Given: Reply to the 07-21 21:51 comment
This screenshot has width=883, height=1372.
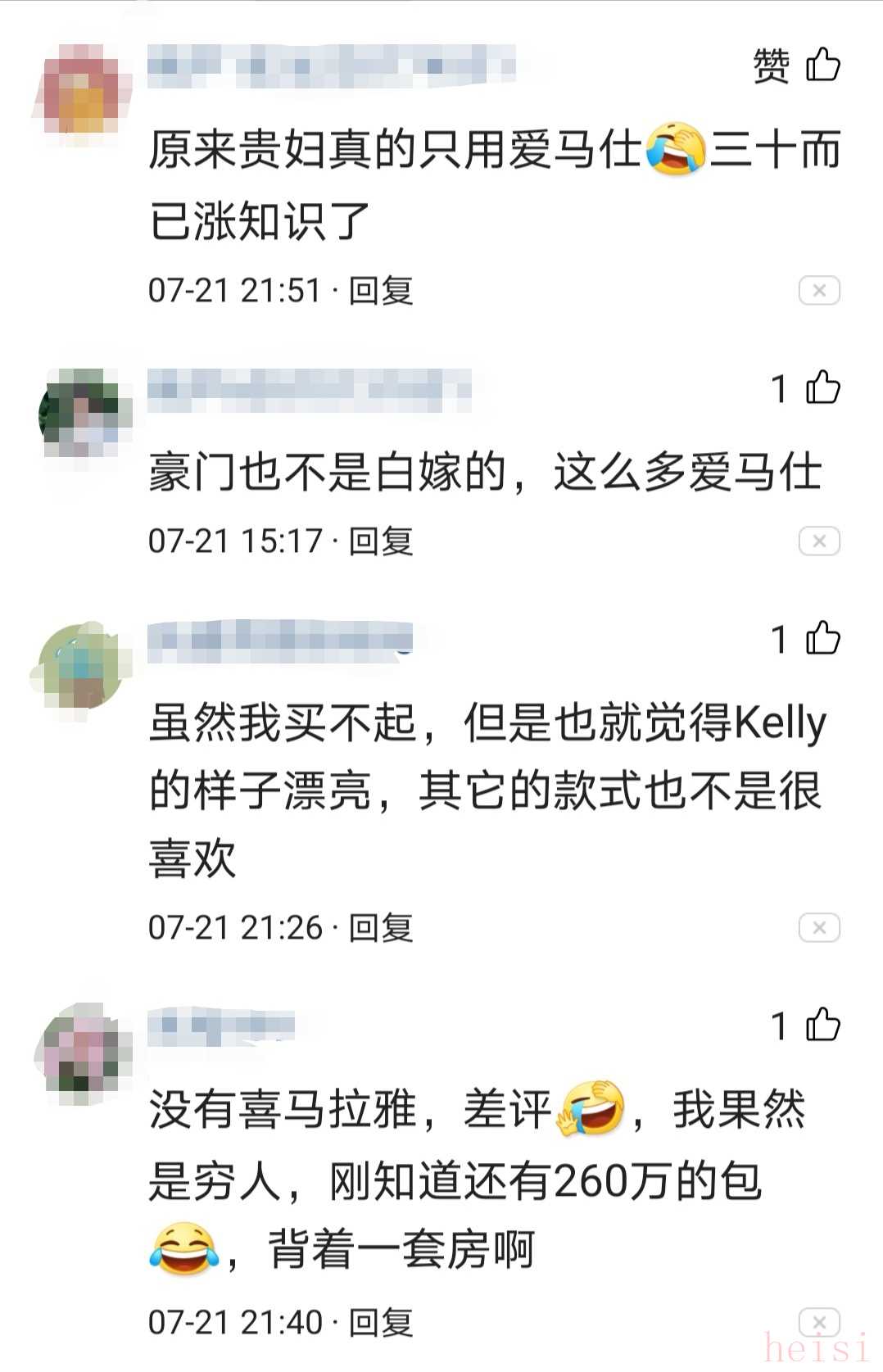Looking at the screenshot, I should pyautogui.click(x=381, y=291).
